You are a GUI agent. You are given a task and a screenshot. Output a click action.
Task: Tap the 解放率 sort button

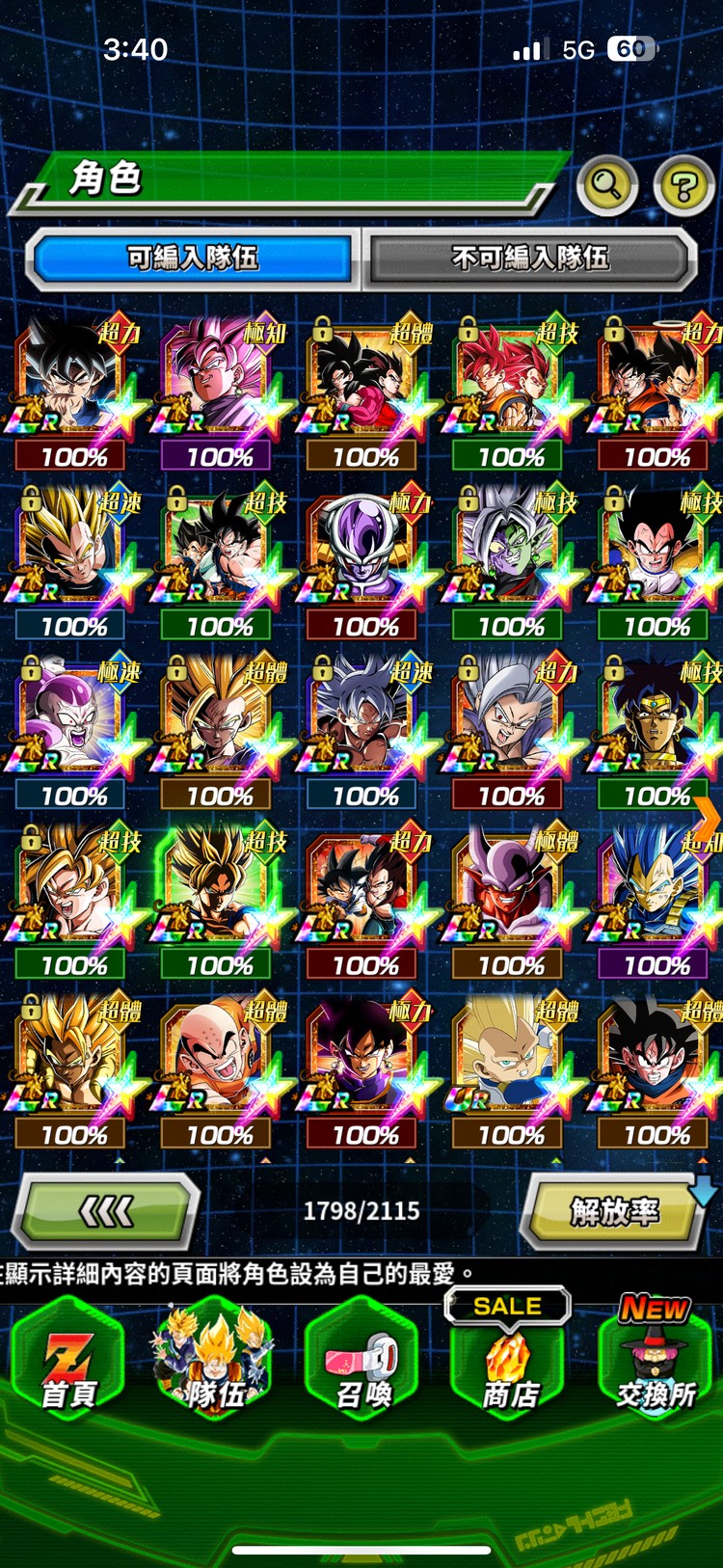[x=614, y=1212]
